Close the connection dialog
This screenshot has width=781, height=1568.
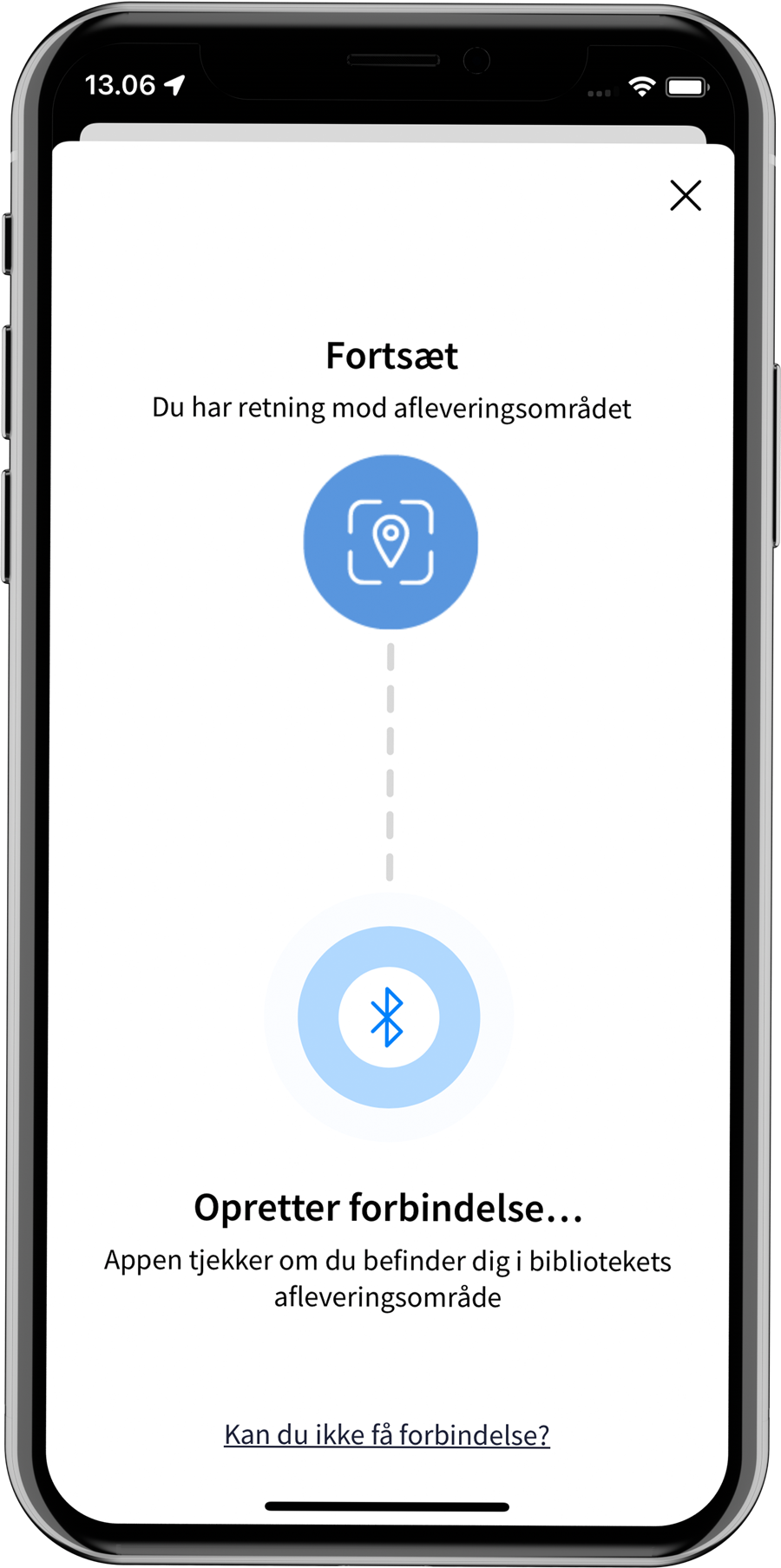[x=685, y=196]
